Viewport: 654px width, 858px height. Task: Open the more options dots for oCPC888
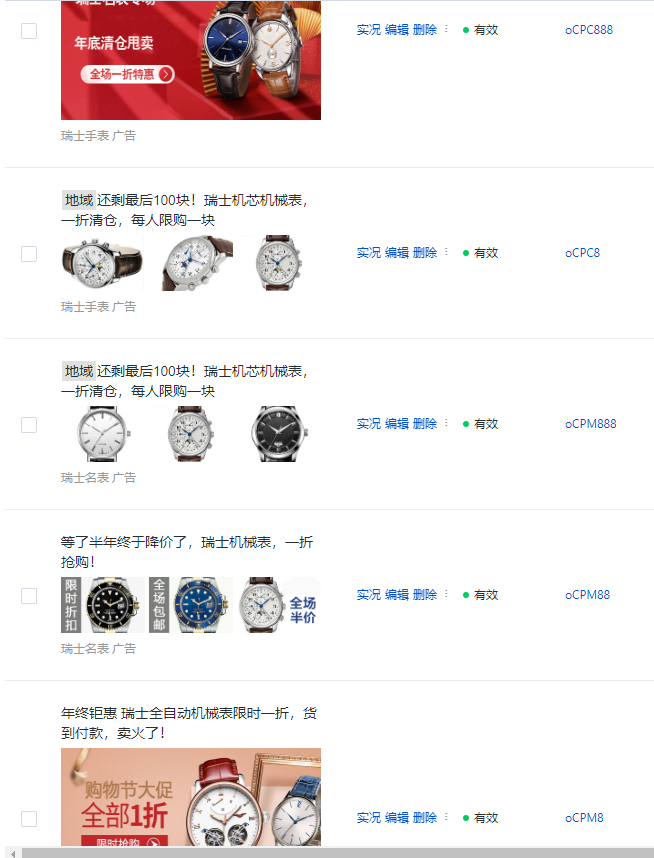(x=446, y=30)
